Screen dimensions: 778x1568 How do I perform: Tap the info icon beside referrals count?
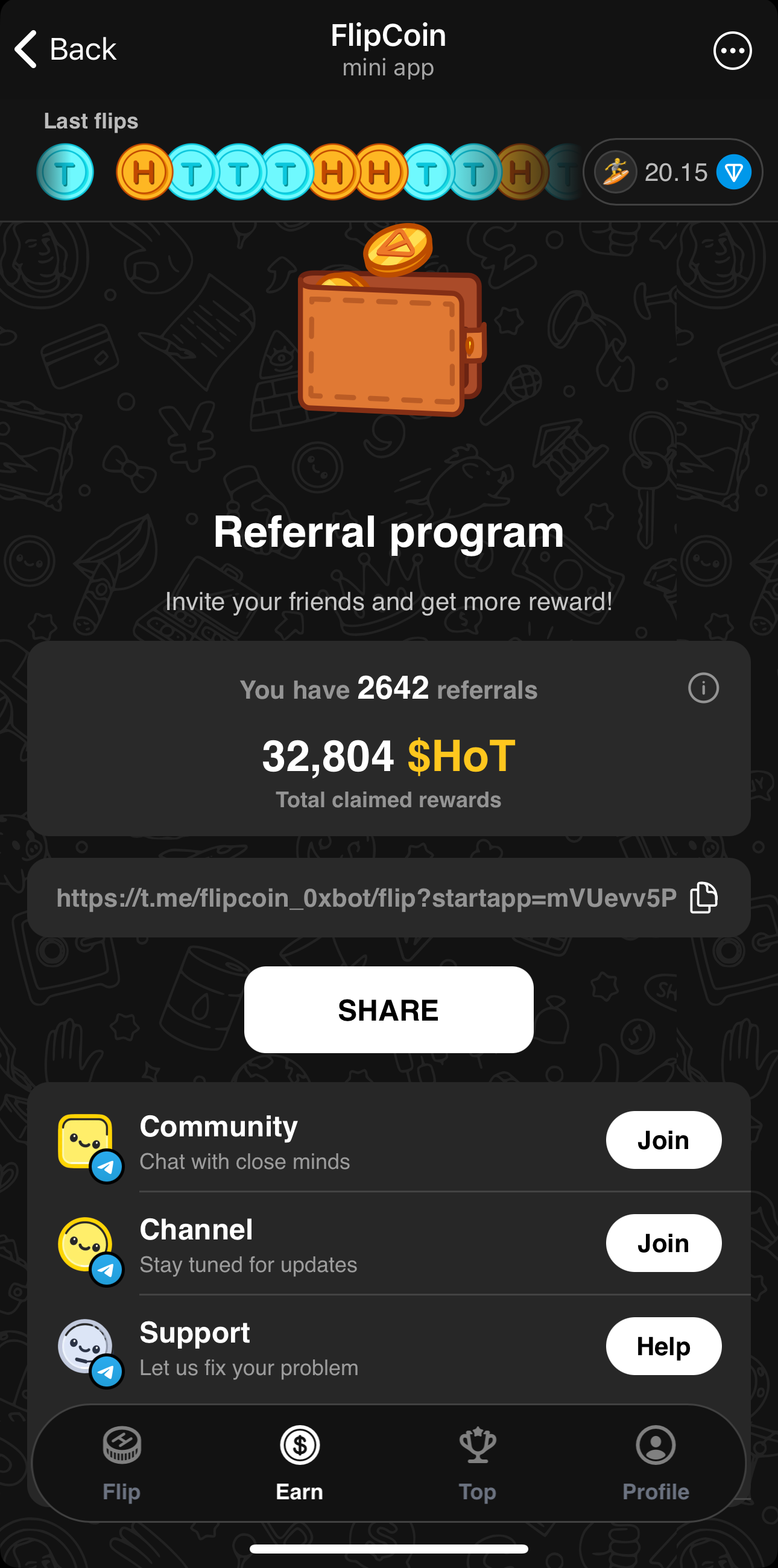[x=703, y=688]
